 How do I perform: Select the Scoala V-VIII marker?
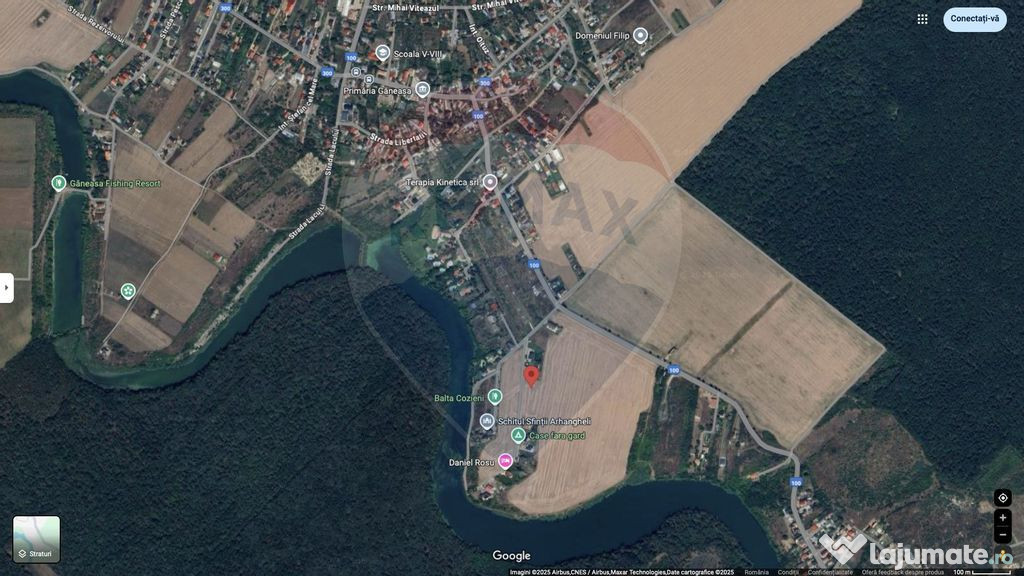pyautogui.click(x=382, y=52)
